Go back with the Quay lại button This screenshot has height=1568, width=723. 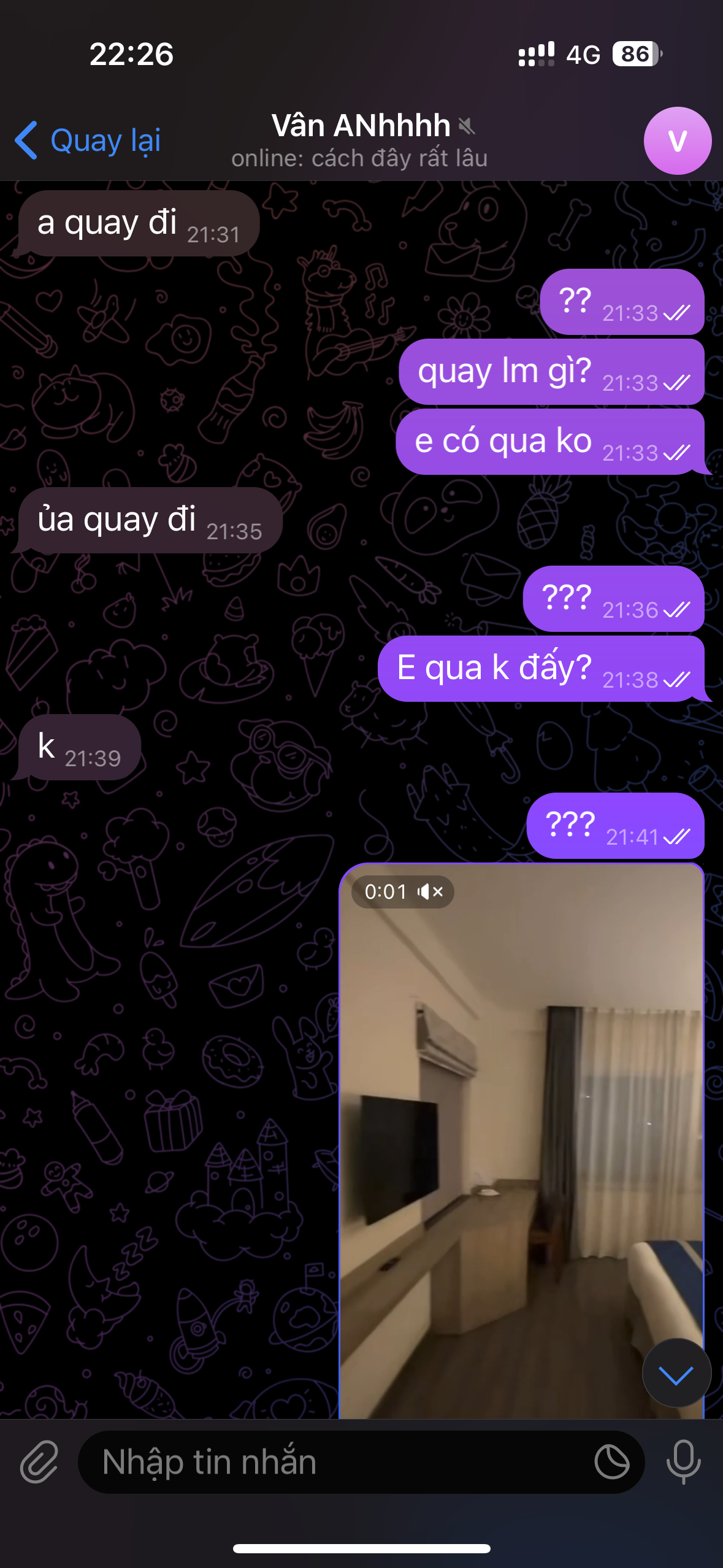[88, 140]
